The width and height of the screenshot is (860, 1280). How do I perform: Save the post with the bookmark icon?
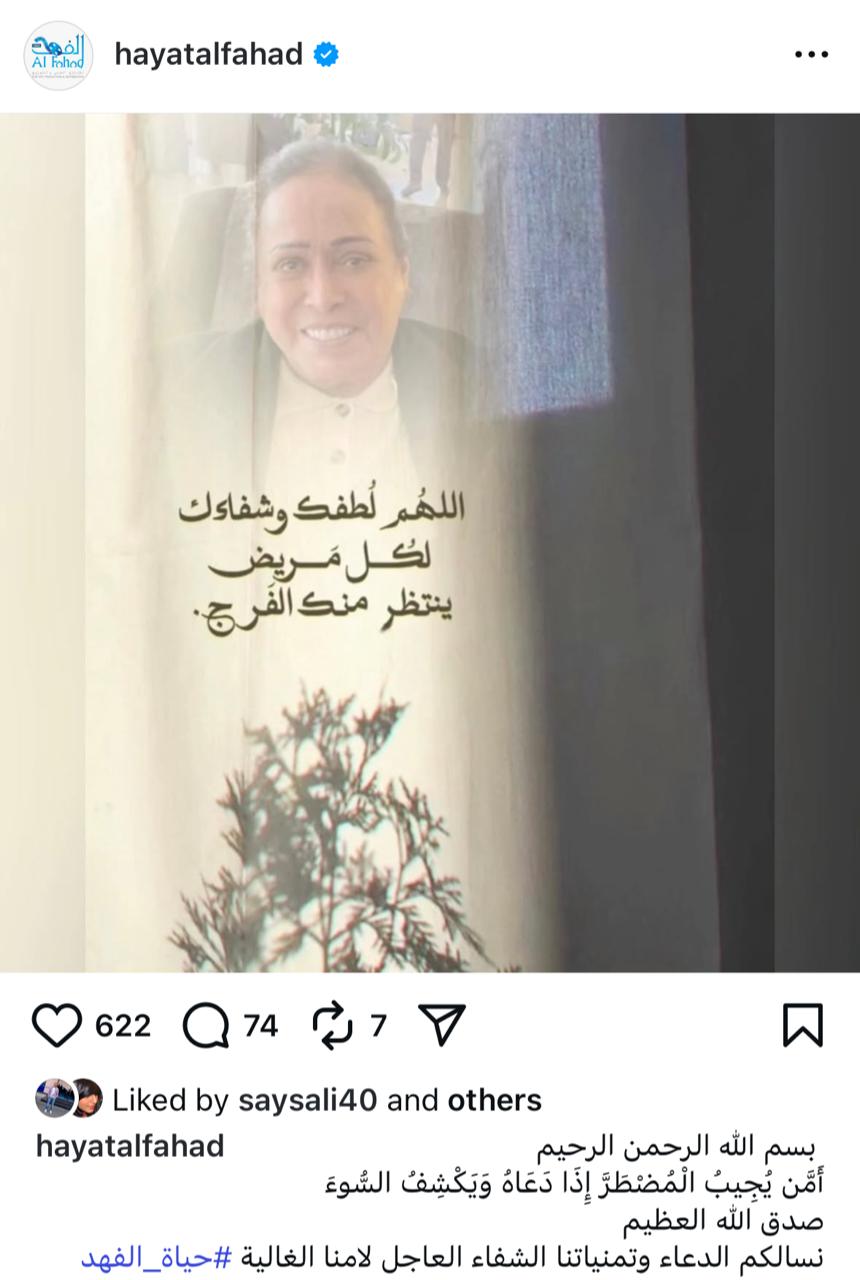802,1025
